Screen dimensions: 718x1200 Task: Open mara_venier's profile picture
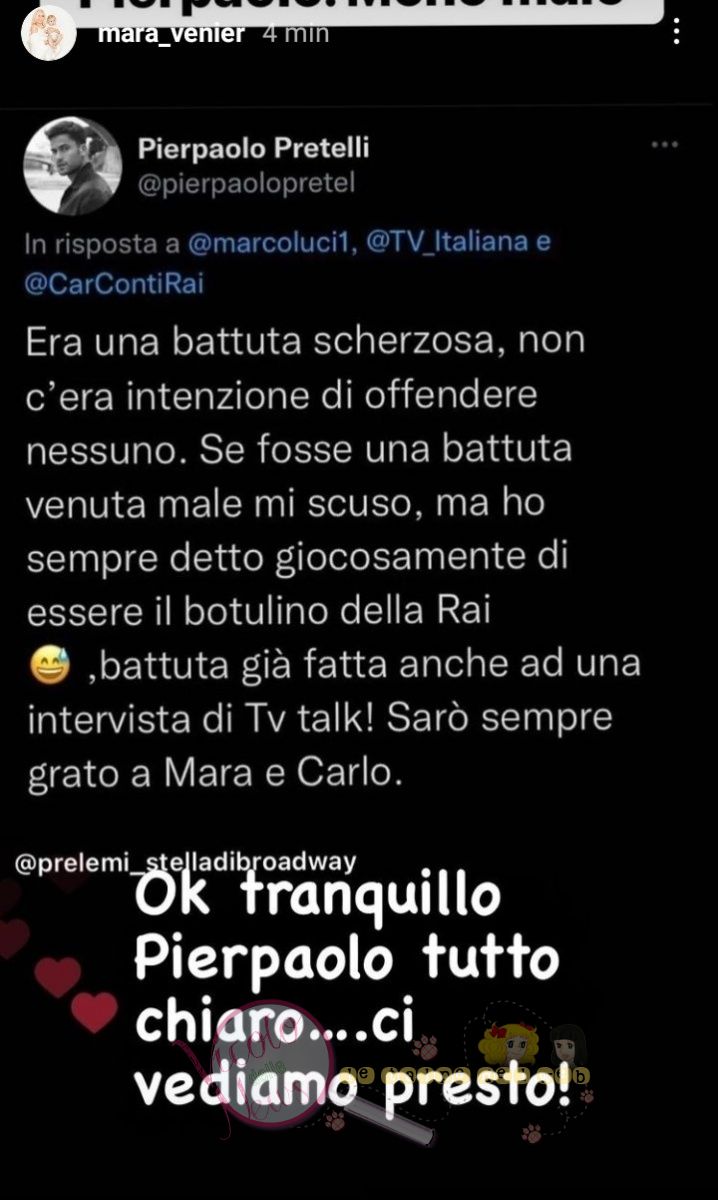(x=47, y=31)
